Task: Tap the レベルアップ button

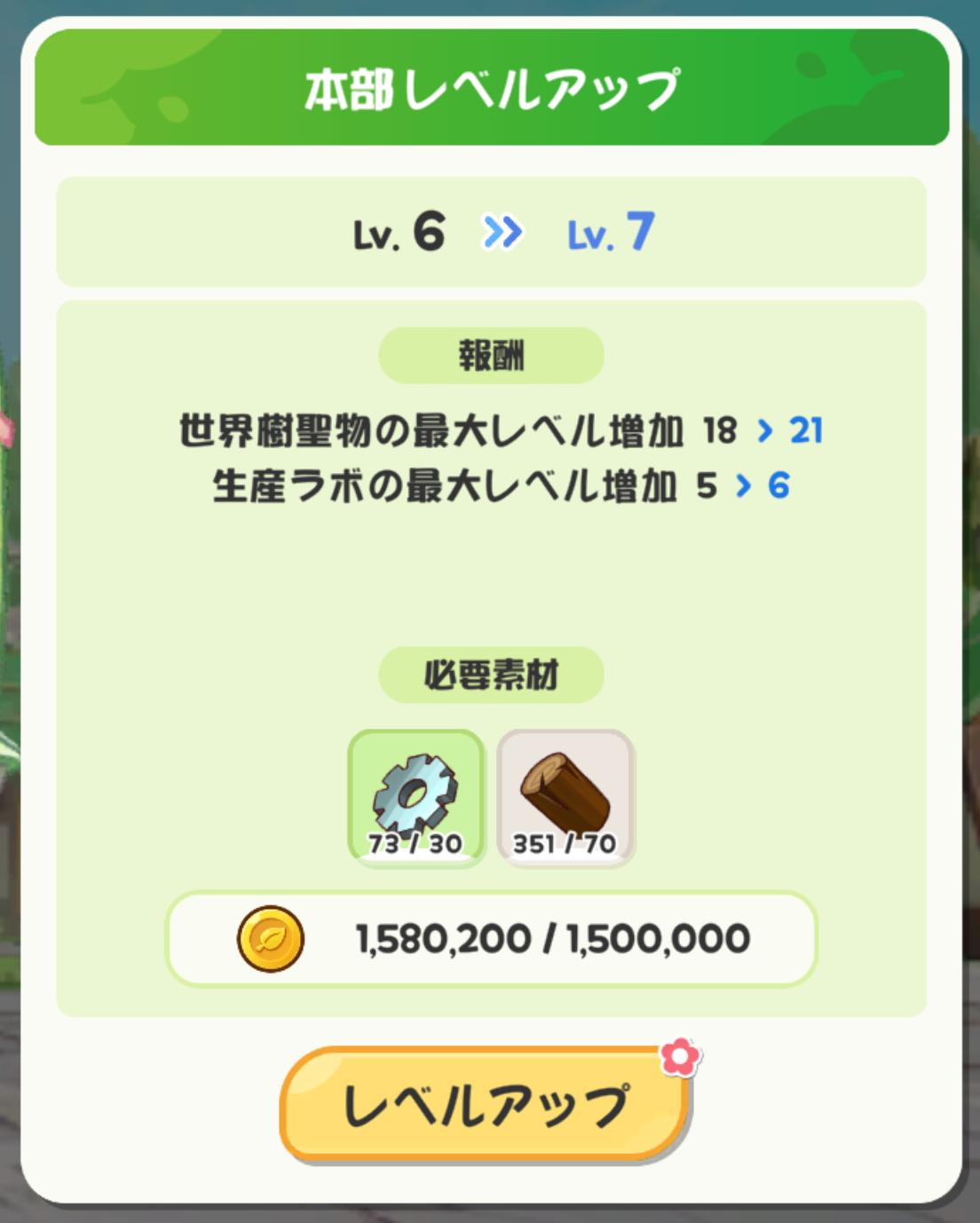Action: (x=485, y=1105)
